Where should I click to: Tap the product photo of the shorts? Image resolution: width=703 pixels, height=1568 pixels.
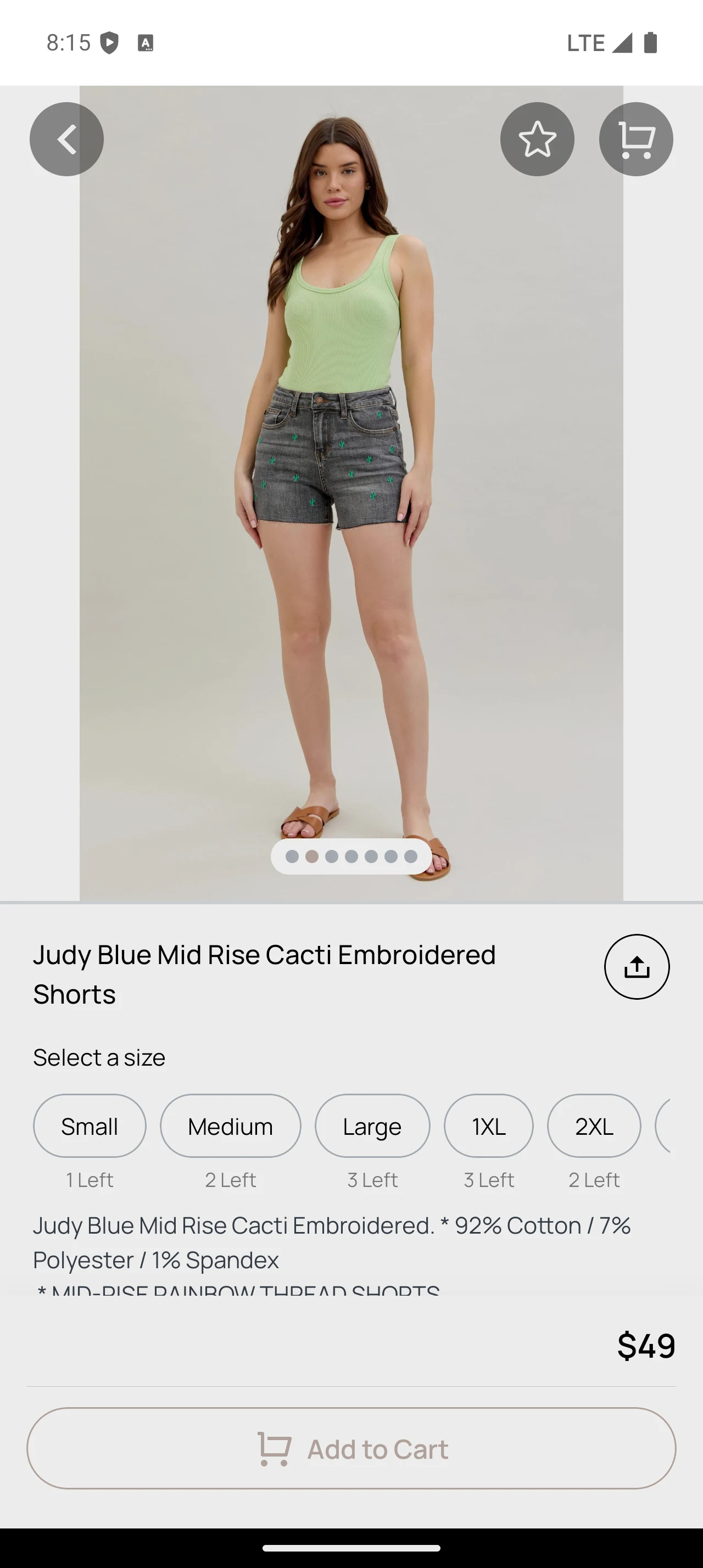tap(351, 493)
